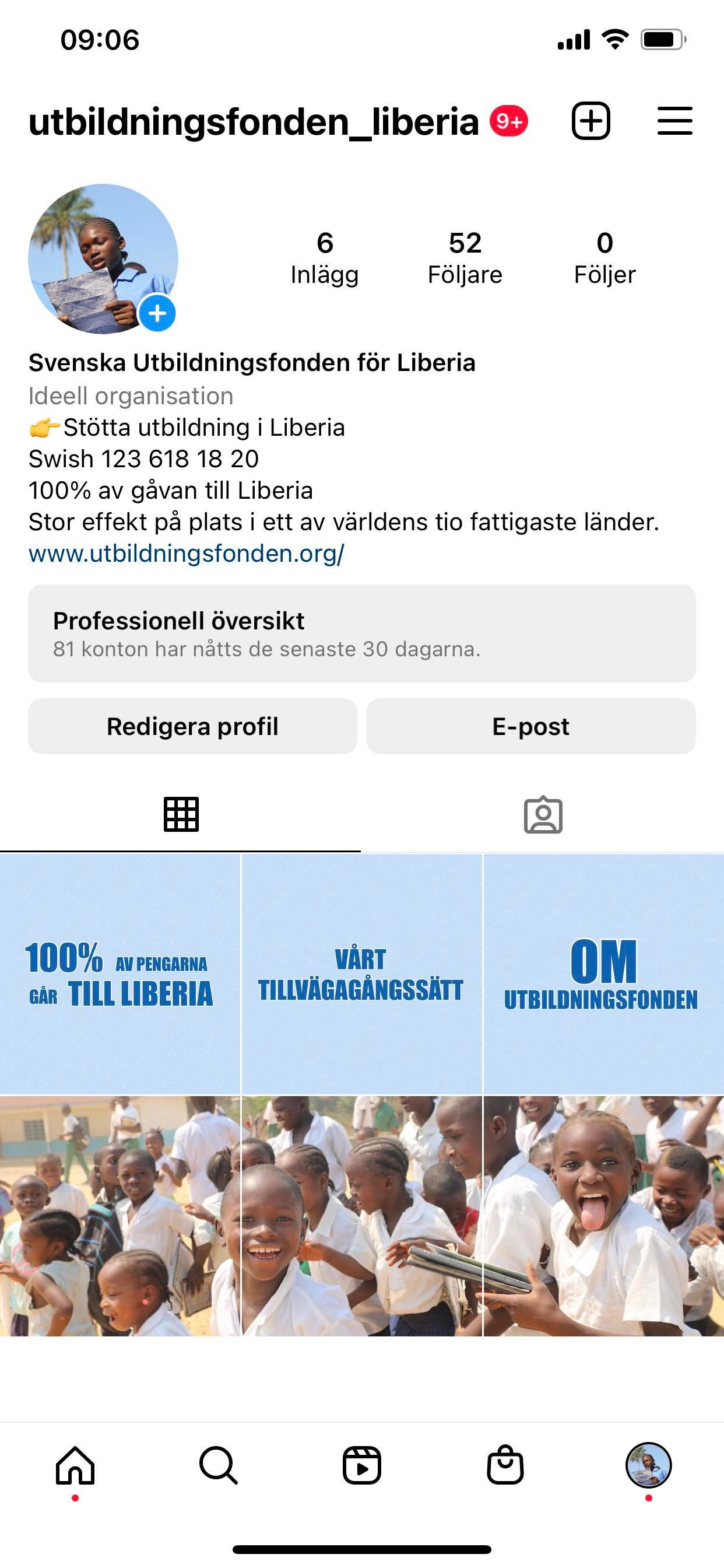The width and height of the screenshot is (724, 1568).
Task: Open the hamburger menu
Action: tap(674, 121)
